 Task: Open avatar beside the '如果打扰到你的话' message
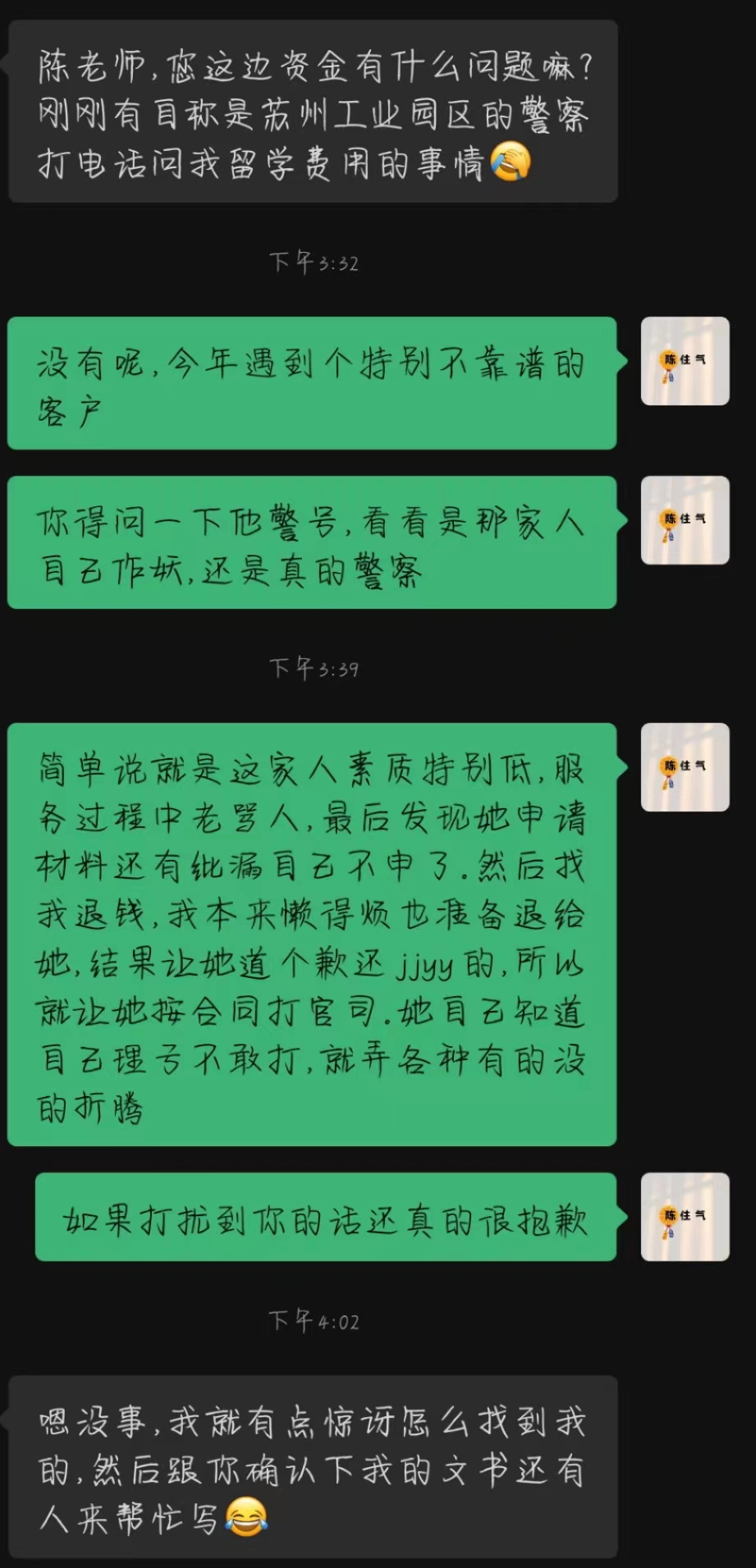685,1217
